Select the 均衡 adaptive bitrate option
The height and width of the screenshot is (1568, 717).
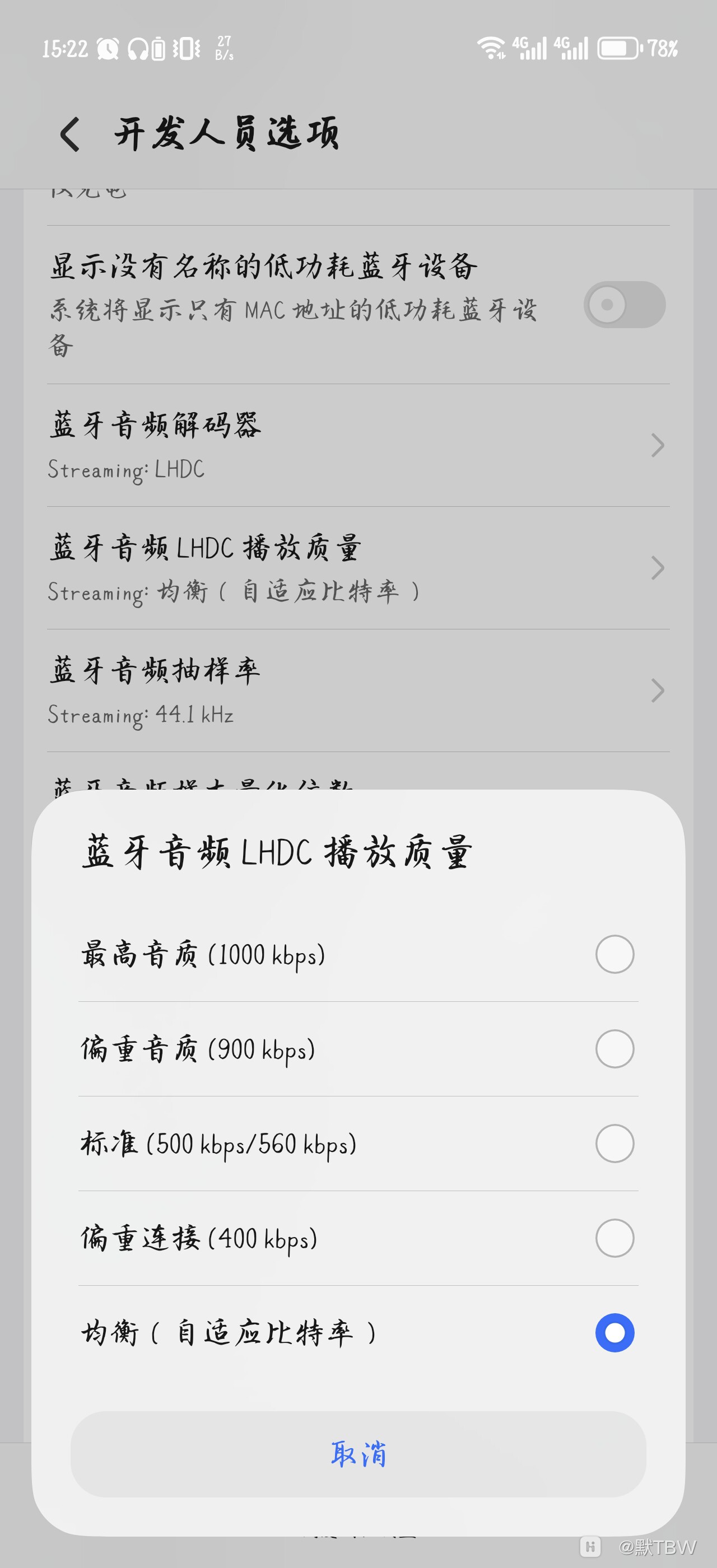614,1332
